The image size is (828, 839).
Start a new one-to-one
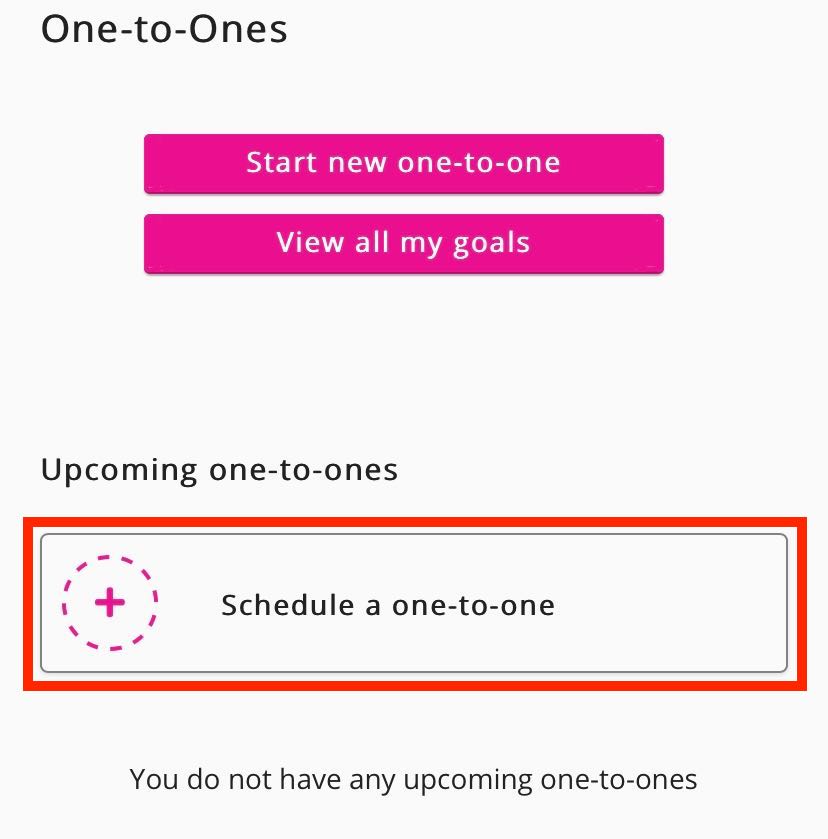pos(403,163)
